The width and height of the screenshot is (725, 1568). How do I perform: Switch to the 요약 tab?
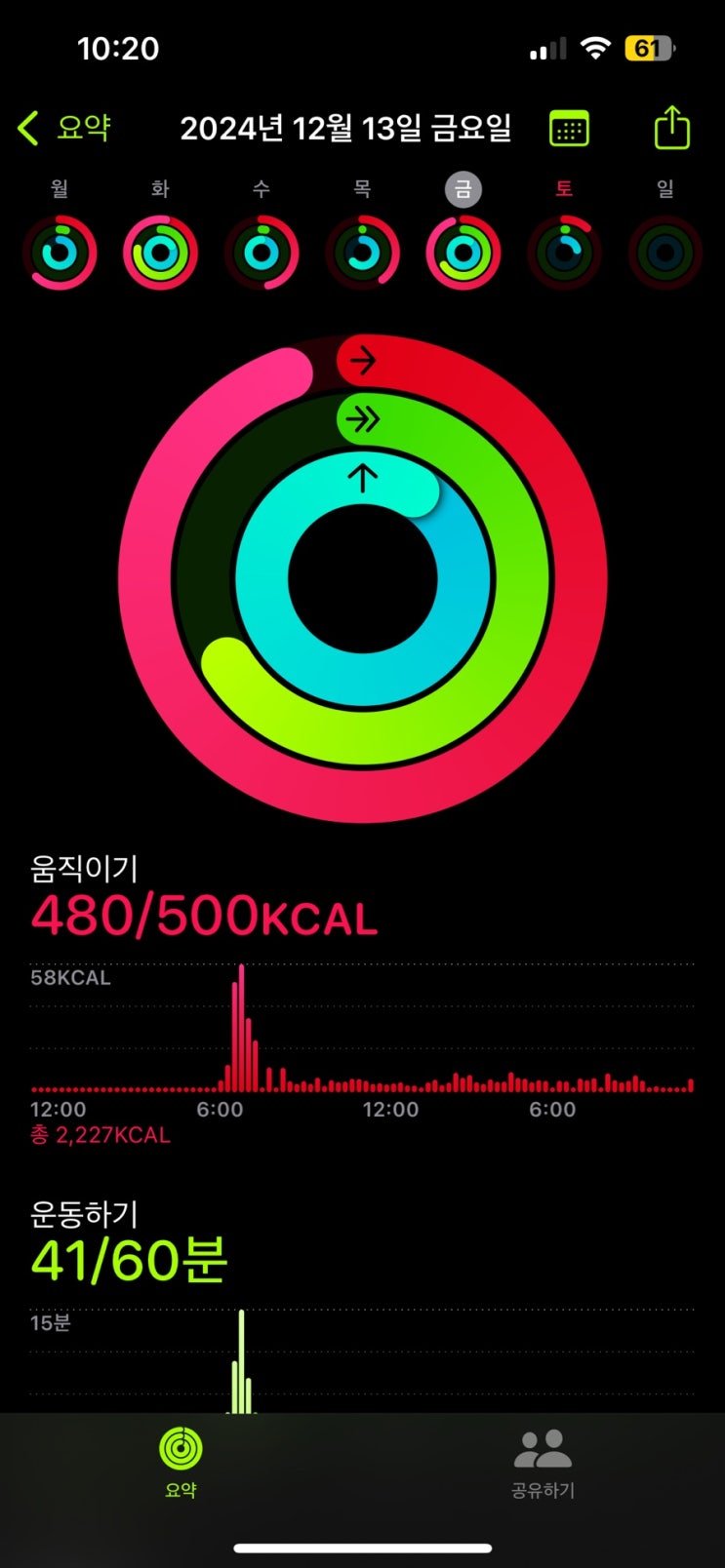(x=181, y=1461)
